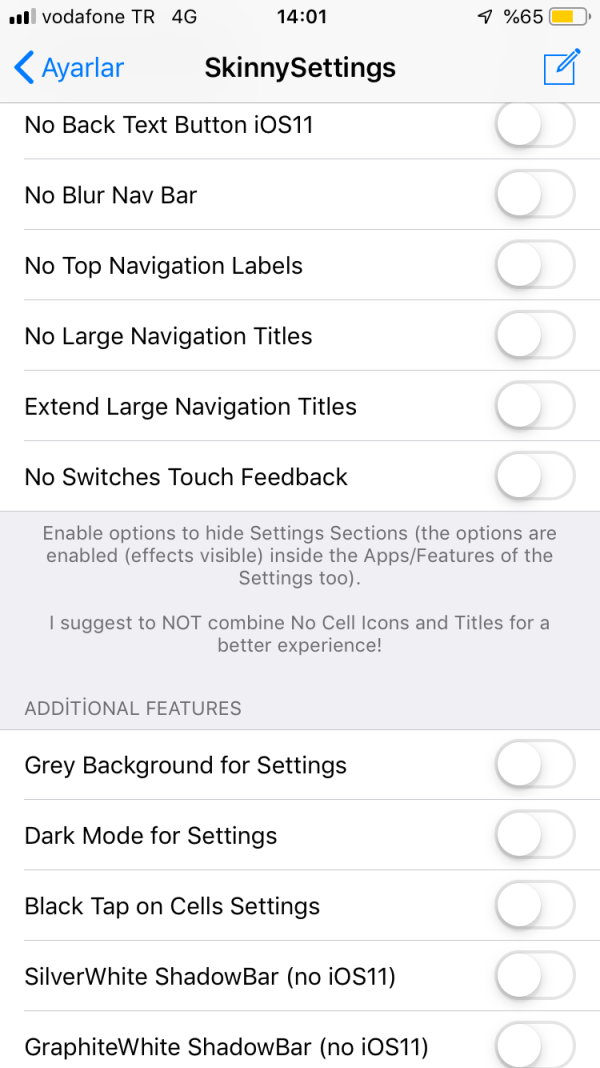This screenshot has width=600, height=1068.
Task: Switch on No Large Navigation Titles
Action: tap(535, 336)
